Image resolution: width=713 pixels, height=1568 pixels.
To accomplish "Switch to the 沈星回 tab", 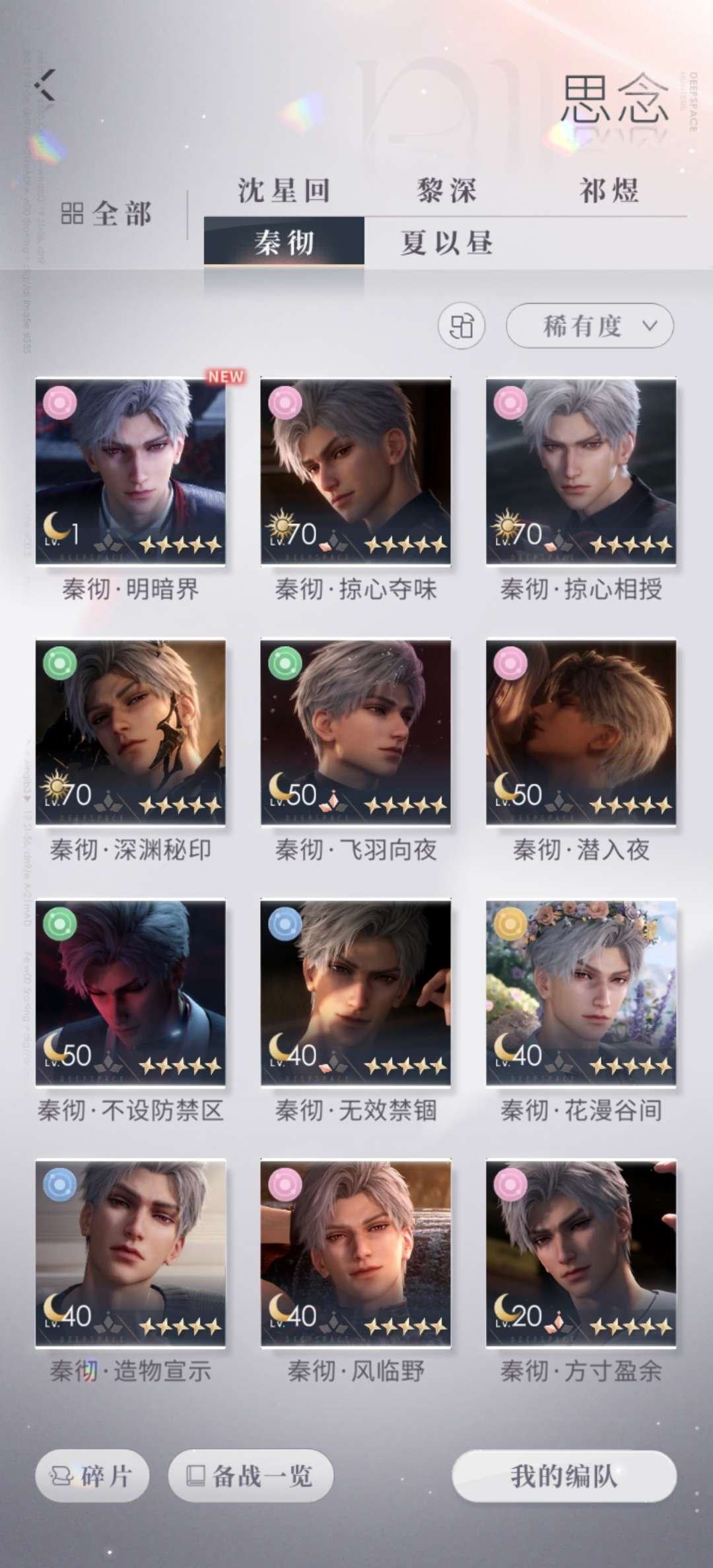I will pos(284,191).
